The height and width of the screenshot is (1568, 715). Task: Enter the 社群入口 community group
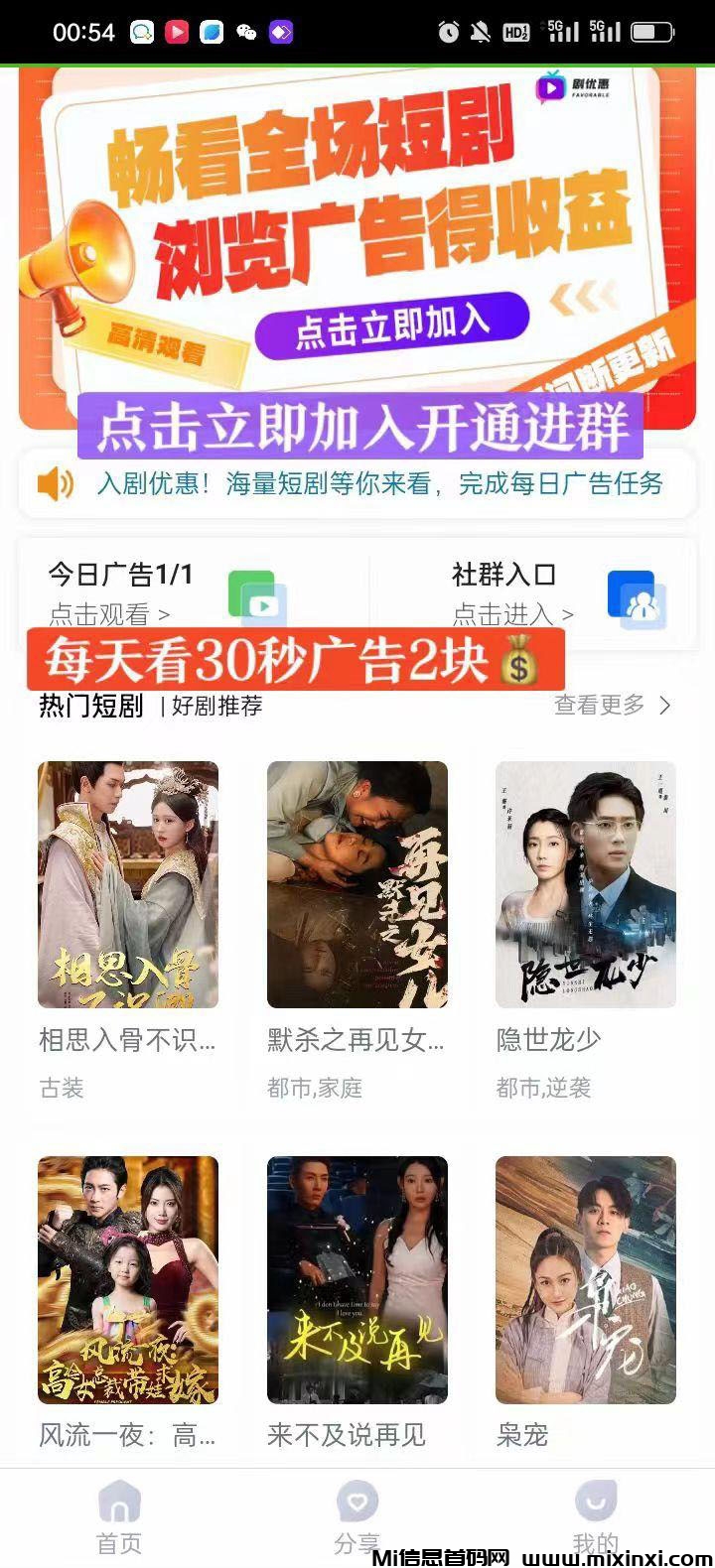tap(556, 594)
